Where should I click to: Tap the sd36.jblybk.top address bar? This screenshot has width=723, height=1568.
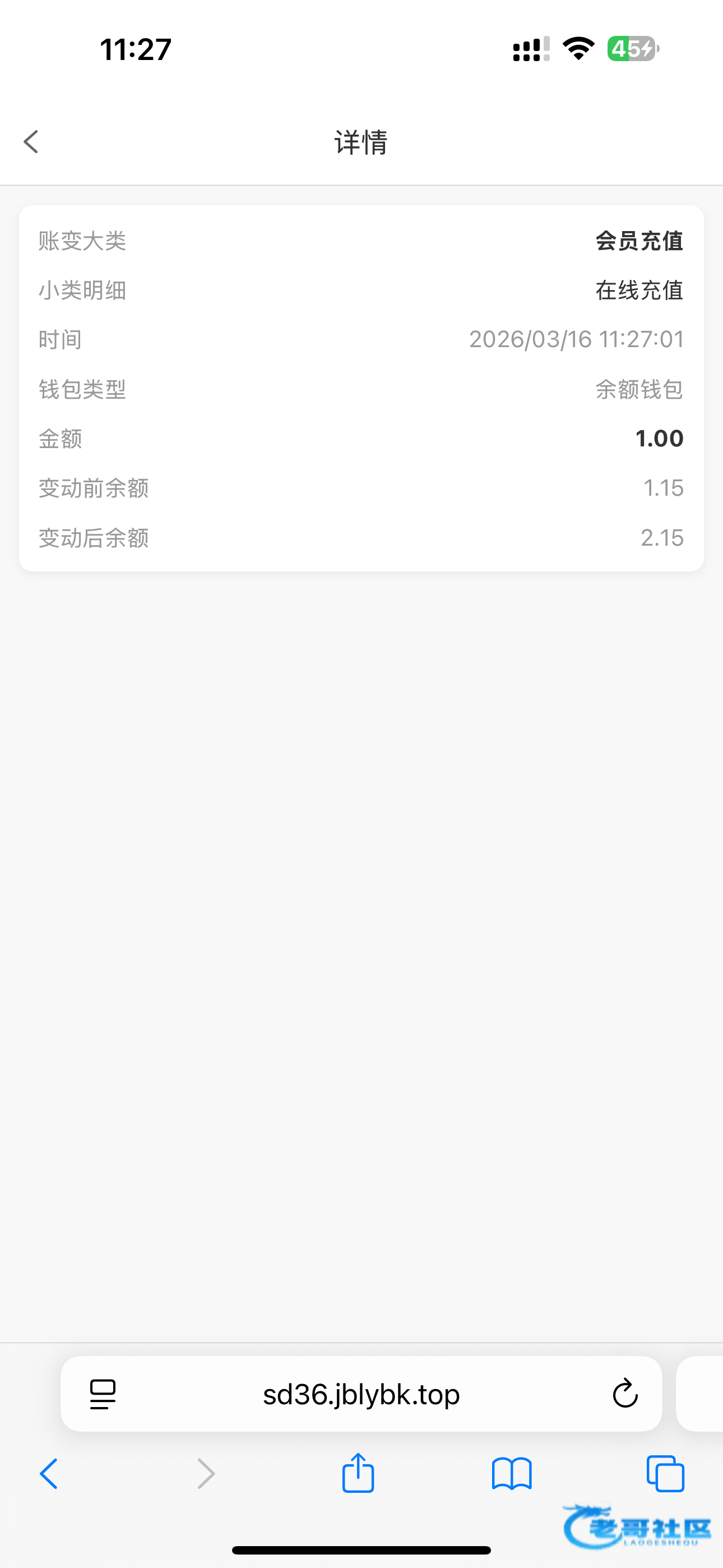361,1394
